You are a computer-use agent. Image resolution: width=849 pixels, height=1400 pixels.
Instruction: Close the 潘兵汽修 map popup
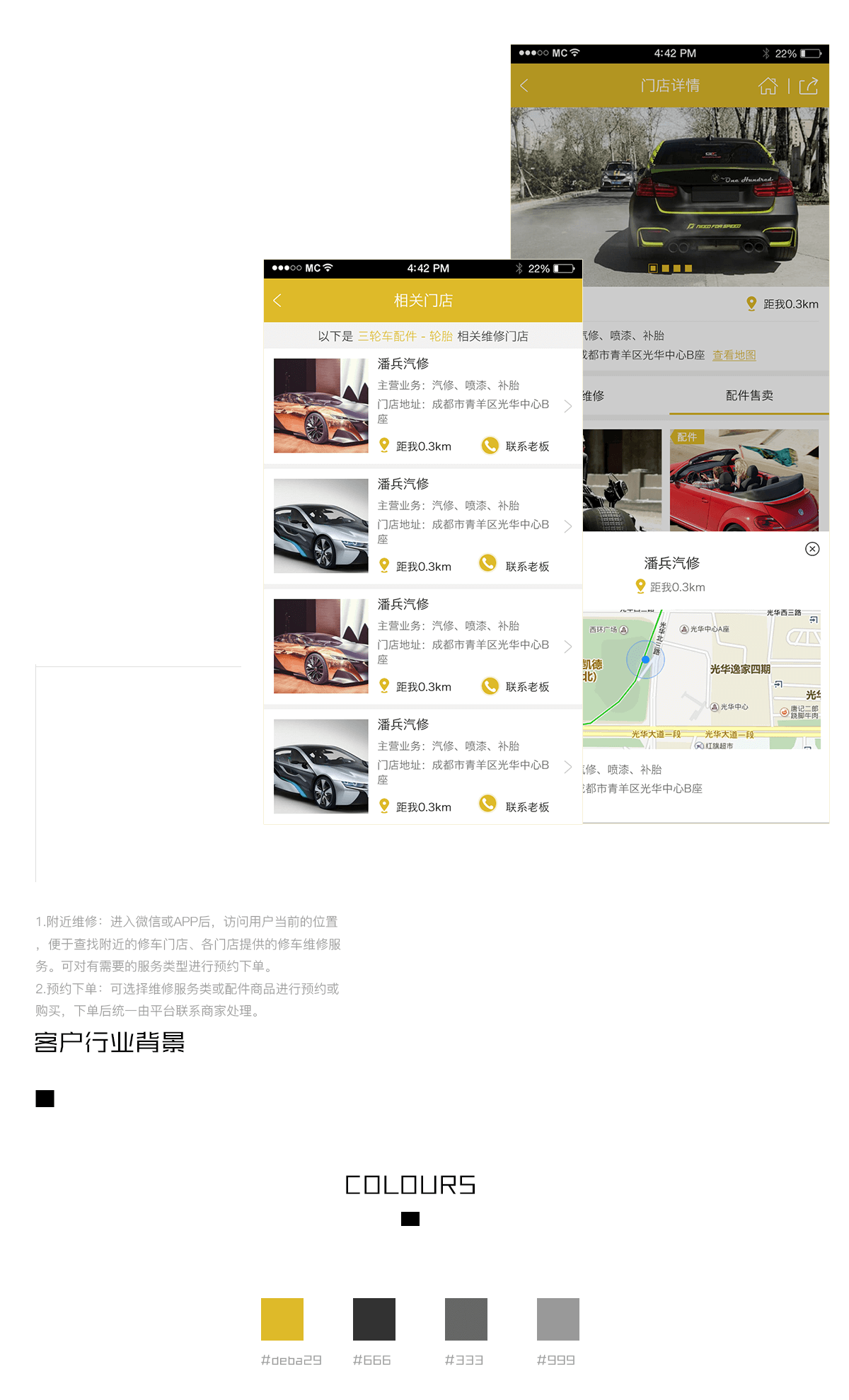click(812, 549)
